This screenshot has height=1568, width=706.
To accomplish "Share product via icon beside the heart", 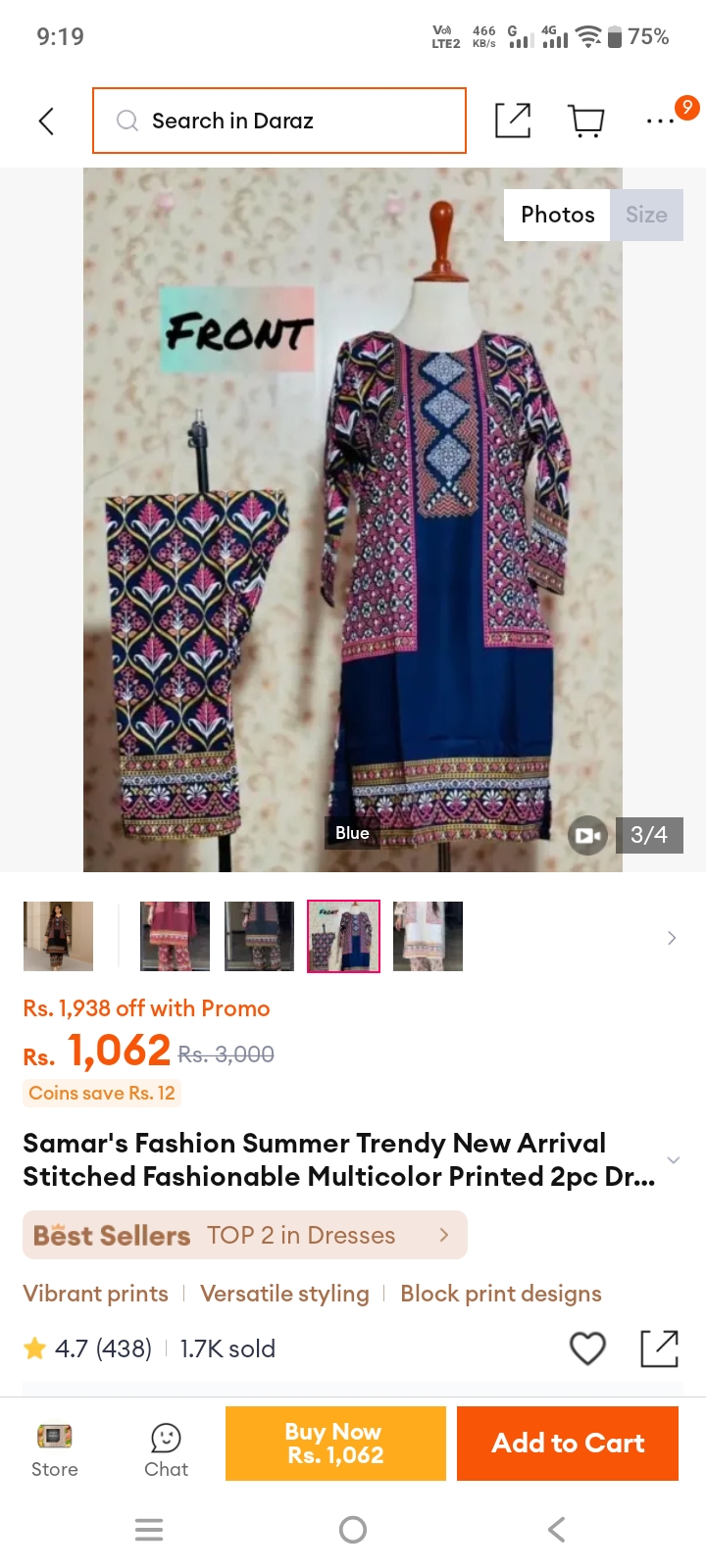I will pyautogui.click(x=659, y=1348).
